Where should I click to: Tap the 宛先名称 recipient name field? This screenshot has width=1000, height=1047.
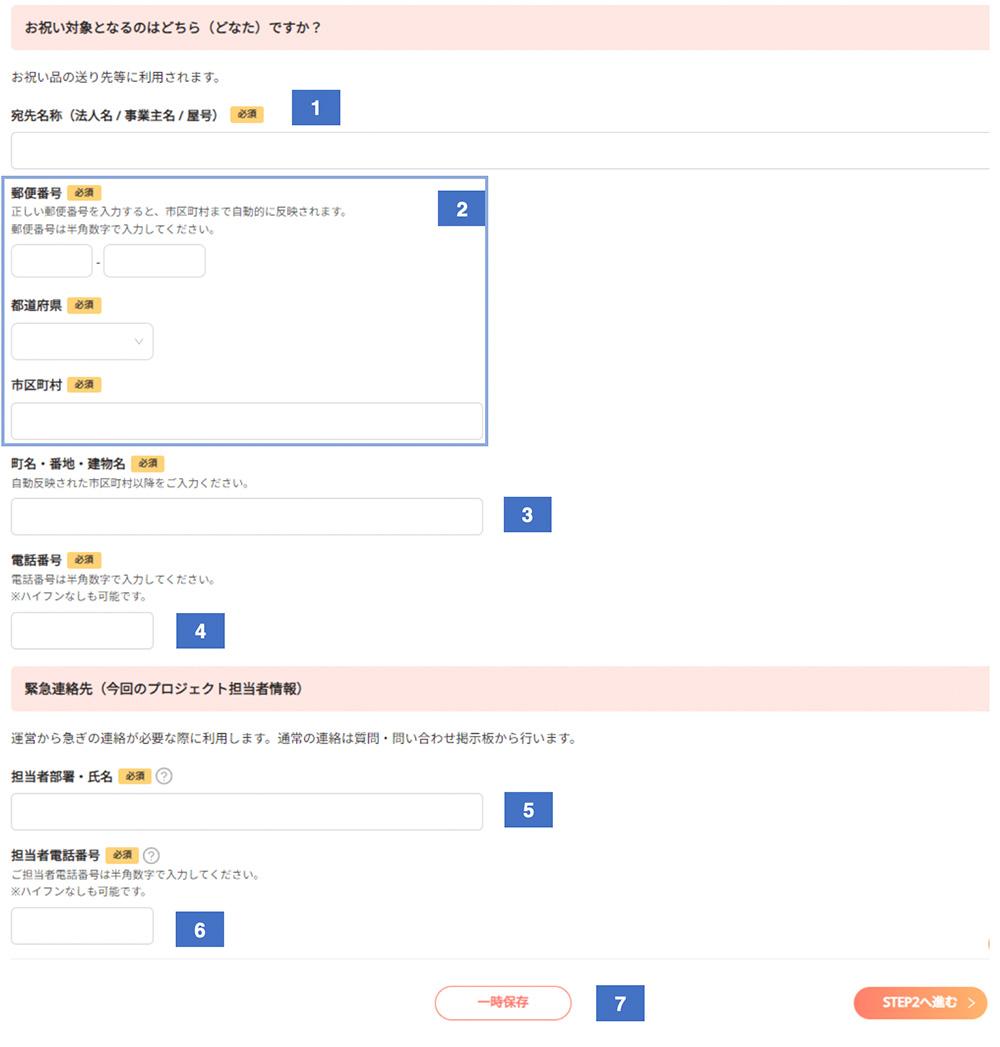pyautogui.click(x=500, y=151)
